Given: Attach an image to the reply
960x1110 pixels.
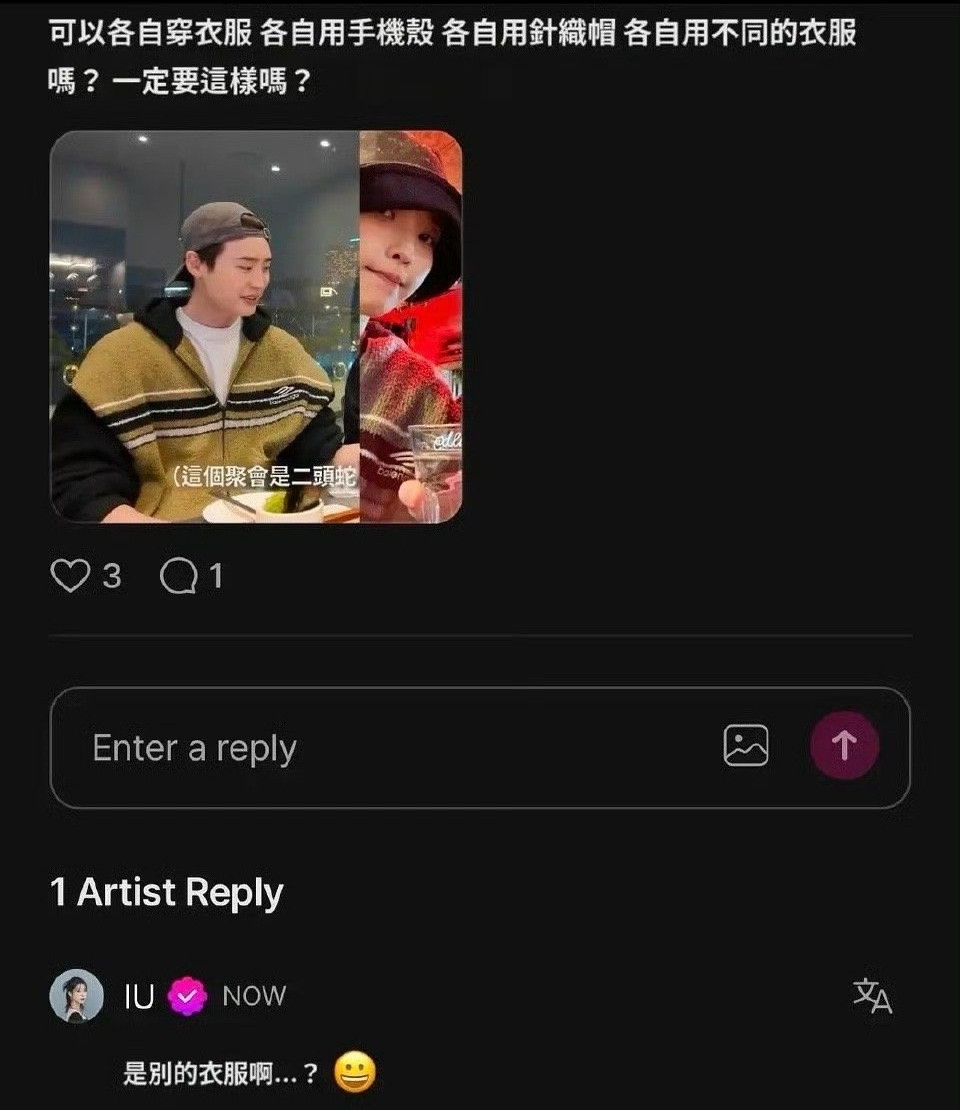Looking at the screenshot, I should tap(746, 746).
